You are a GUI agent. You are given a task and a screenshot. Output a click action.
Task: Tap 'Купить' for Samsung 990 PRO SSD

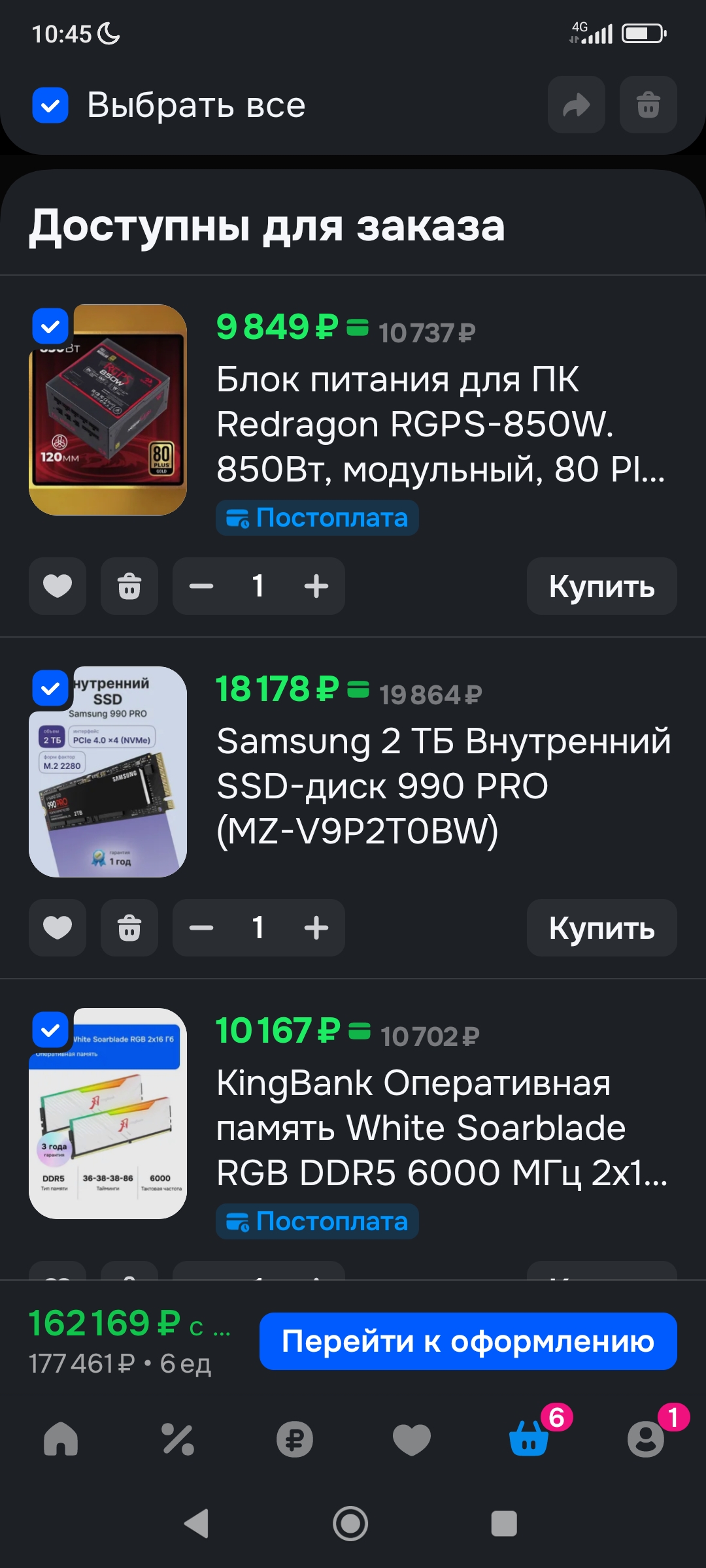point(601,928)
